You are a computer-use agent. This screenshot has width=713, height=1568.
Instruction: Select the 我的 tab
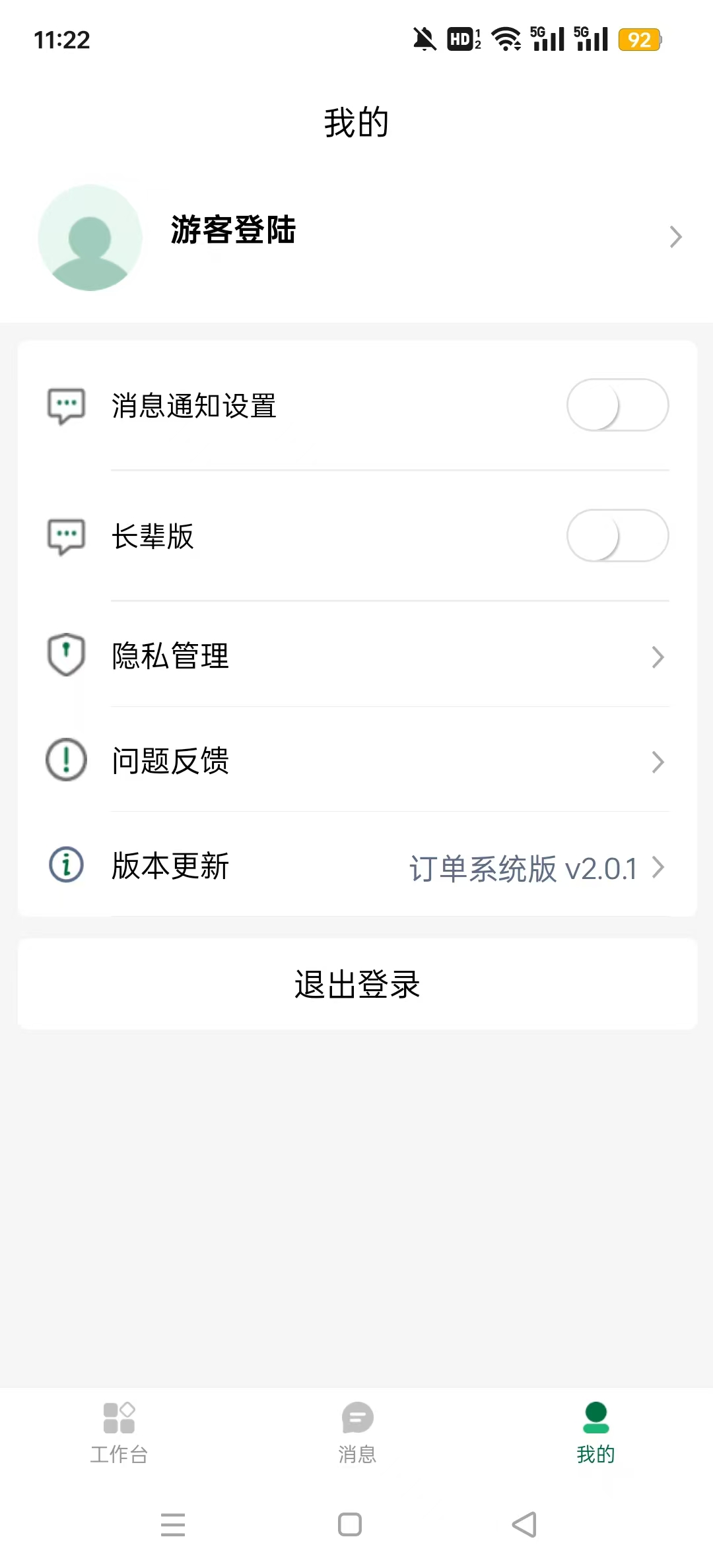[595, 1433]
